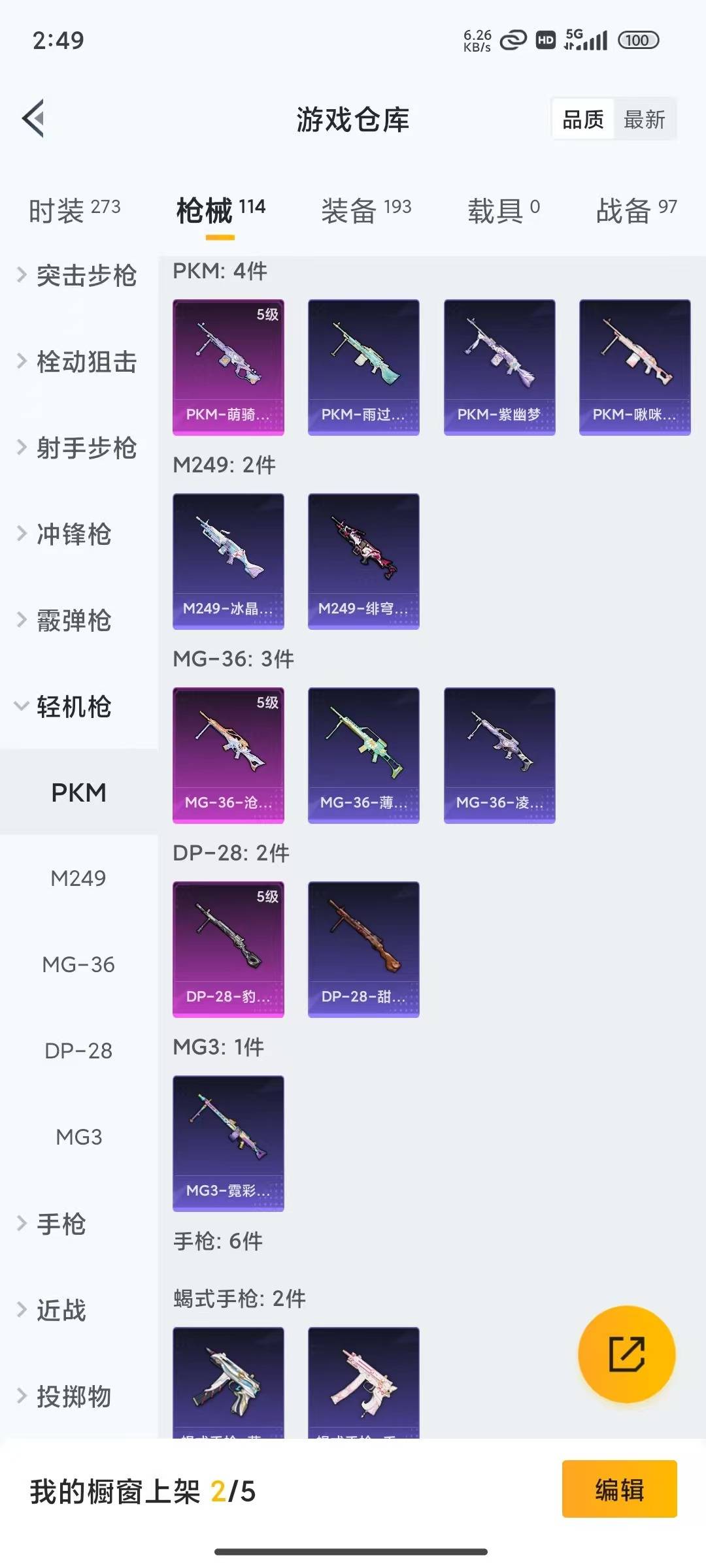
Task: Select the MG-36-薄 weapon skin
Action: pyautogui.click(x=363, y=755)
